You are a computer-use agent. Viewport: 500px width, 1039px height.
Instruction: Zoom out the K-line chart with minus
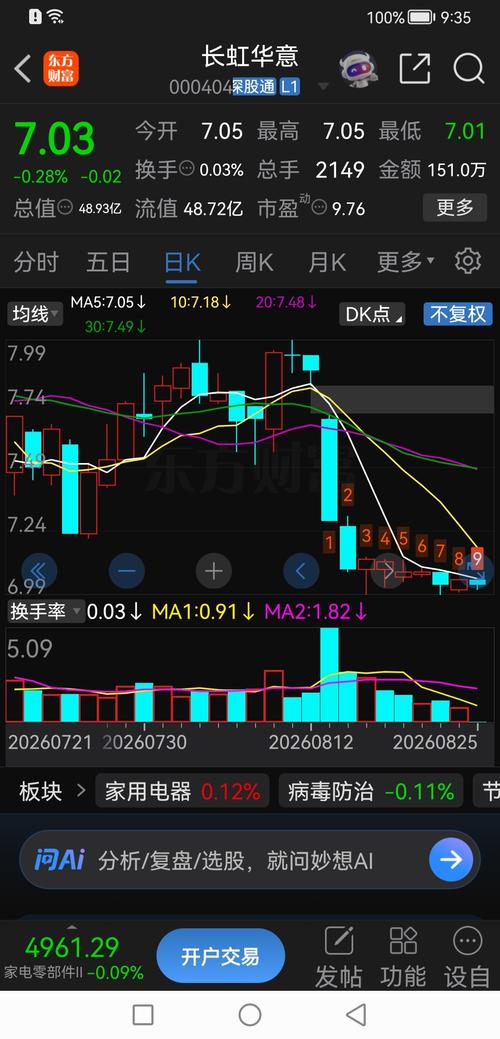(127, 571)
